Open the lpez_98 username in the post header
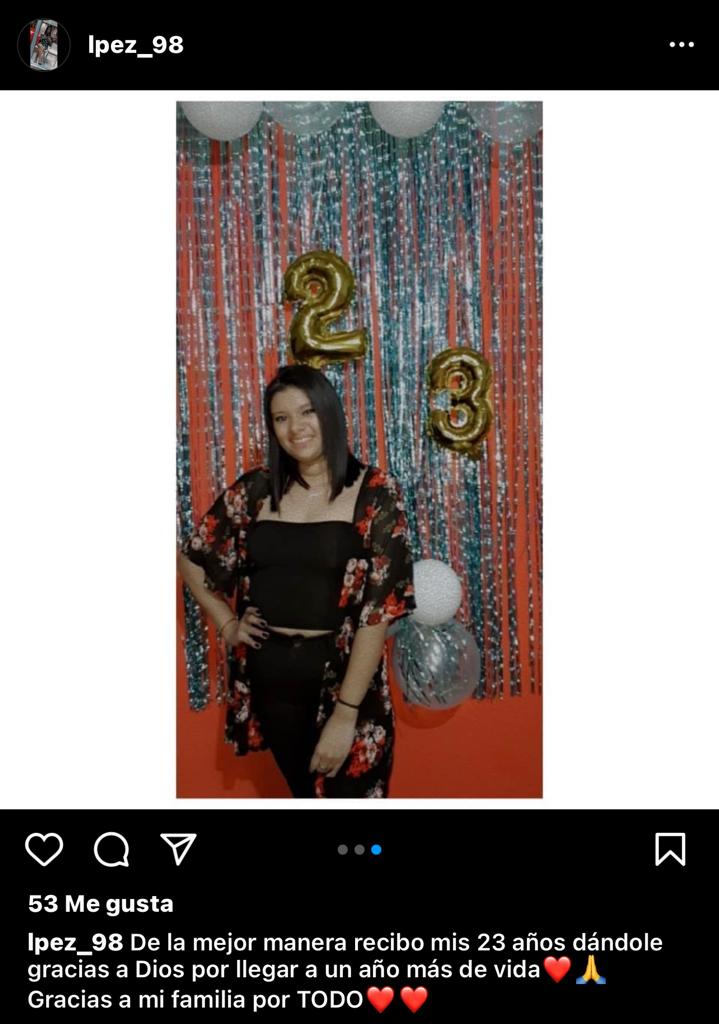This screenshot has height=1024, width=719. click(x=135, y=45)
